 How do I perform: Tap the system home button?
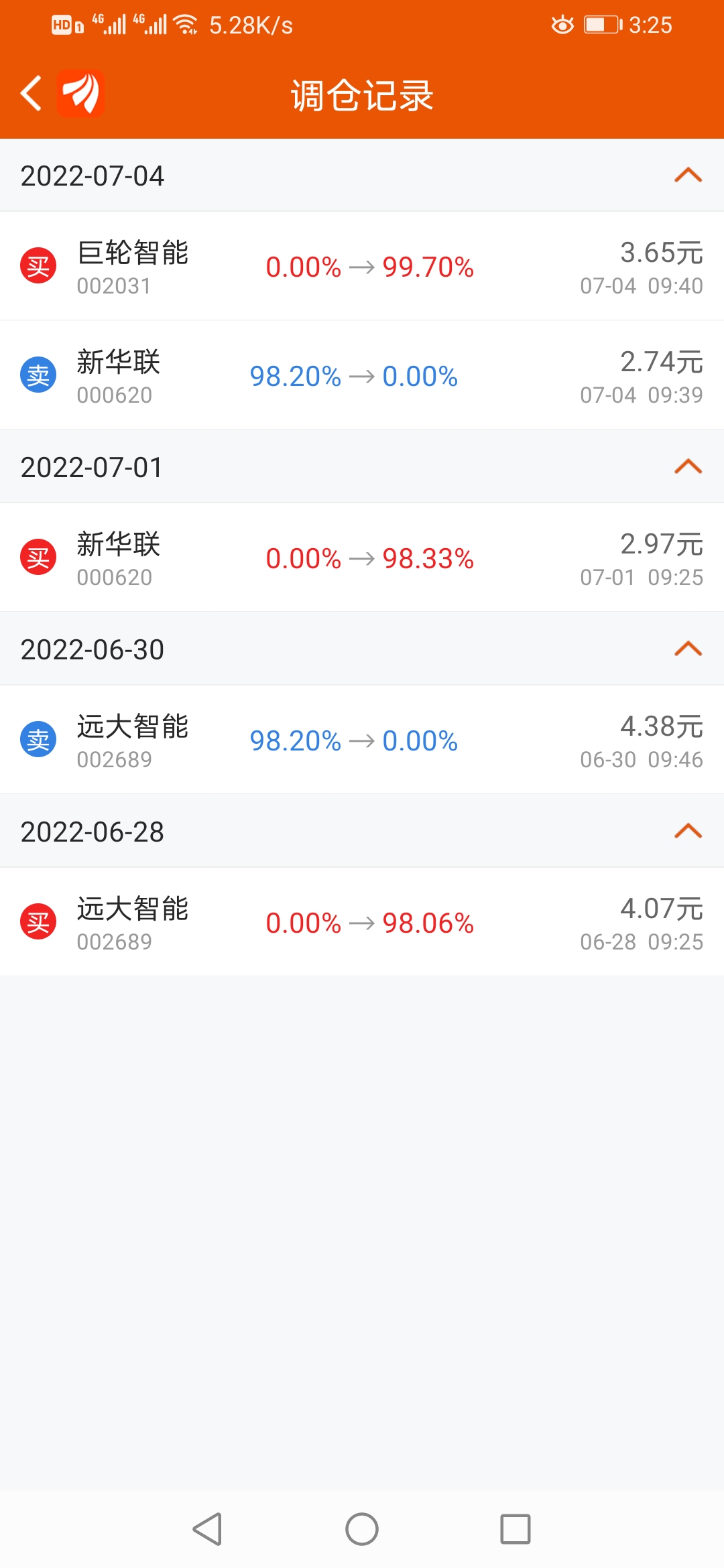tap(362, 1530)
